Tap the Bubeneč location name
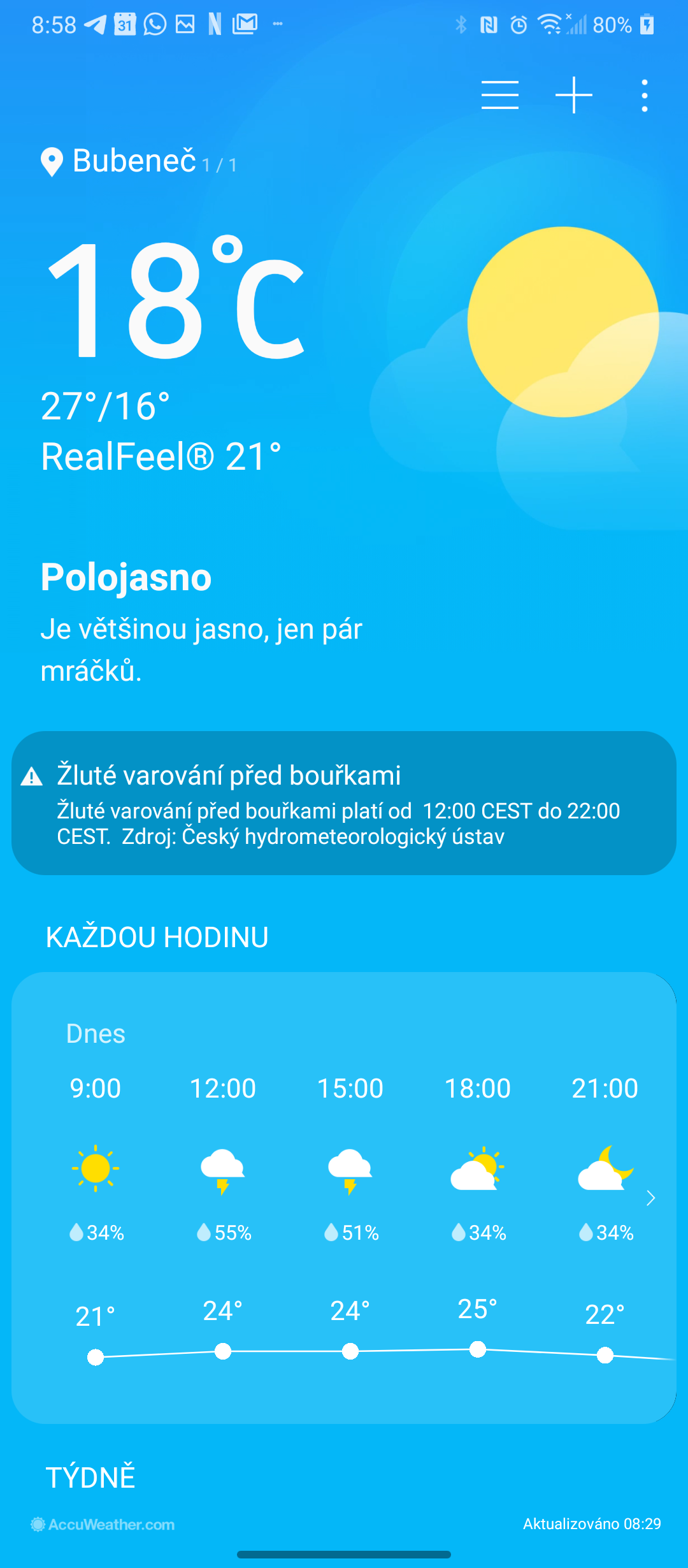Screen dimensions: 688x1568 pos(134,161)
